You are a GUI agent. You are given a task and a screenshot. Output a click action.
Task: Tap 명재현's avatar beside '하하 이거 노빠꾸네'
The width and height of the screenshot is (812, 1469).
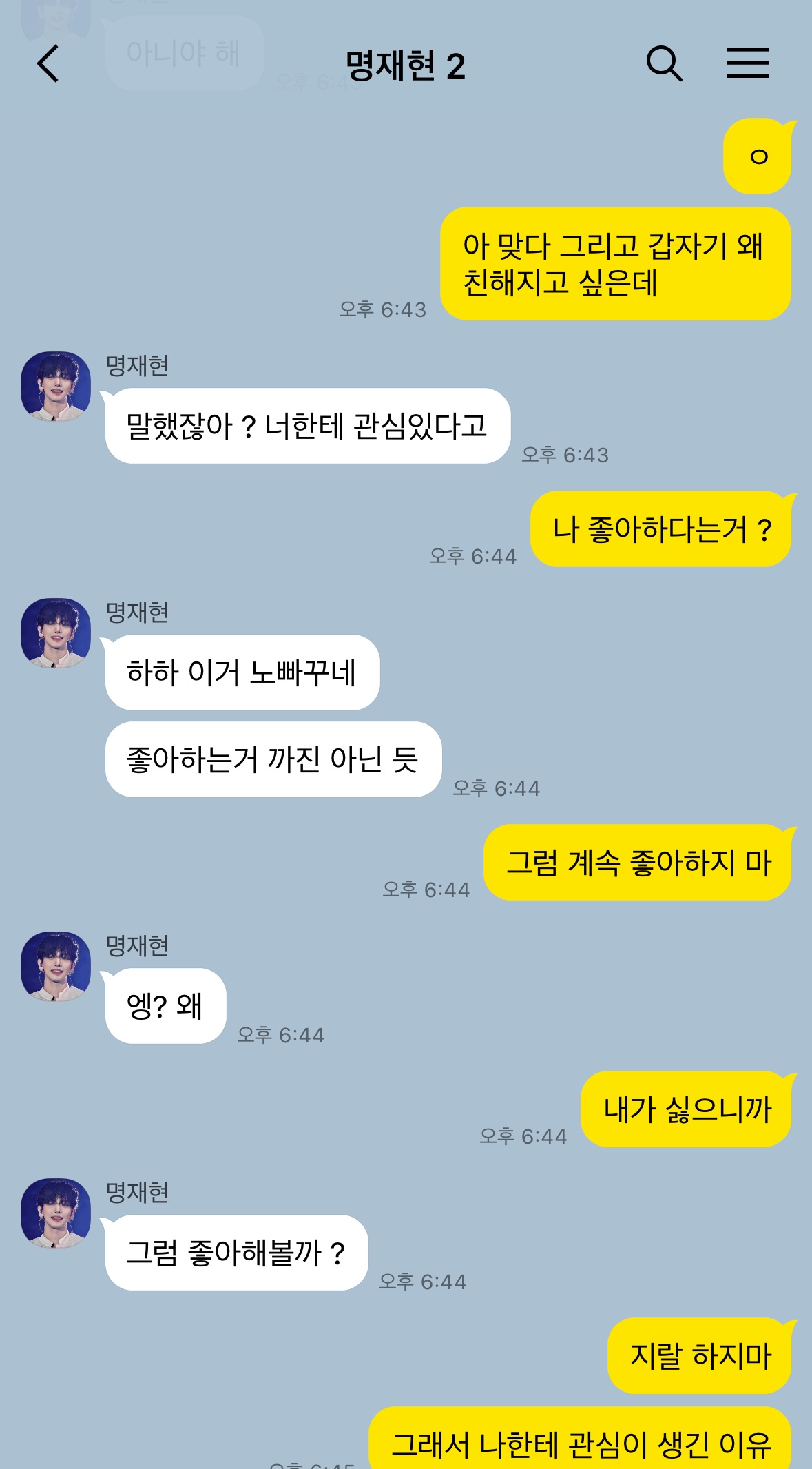[x=56, y=633]
